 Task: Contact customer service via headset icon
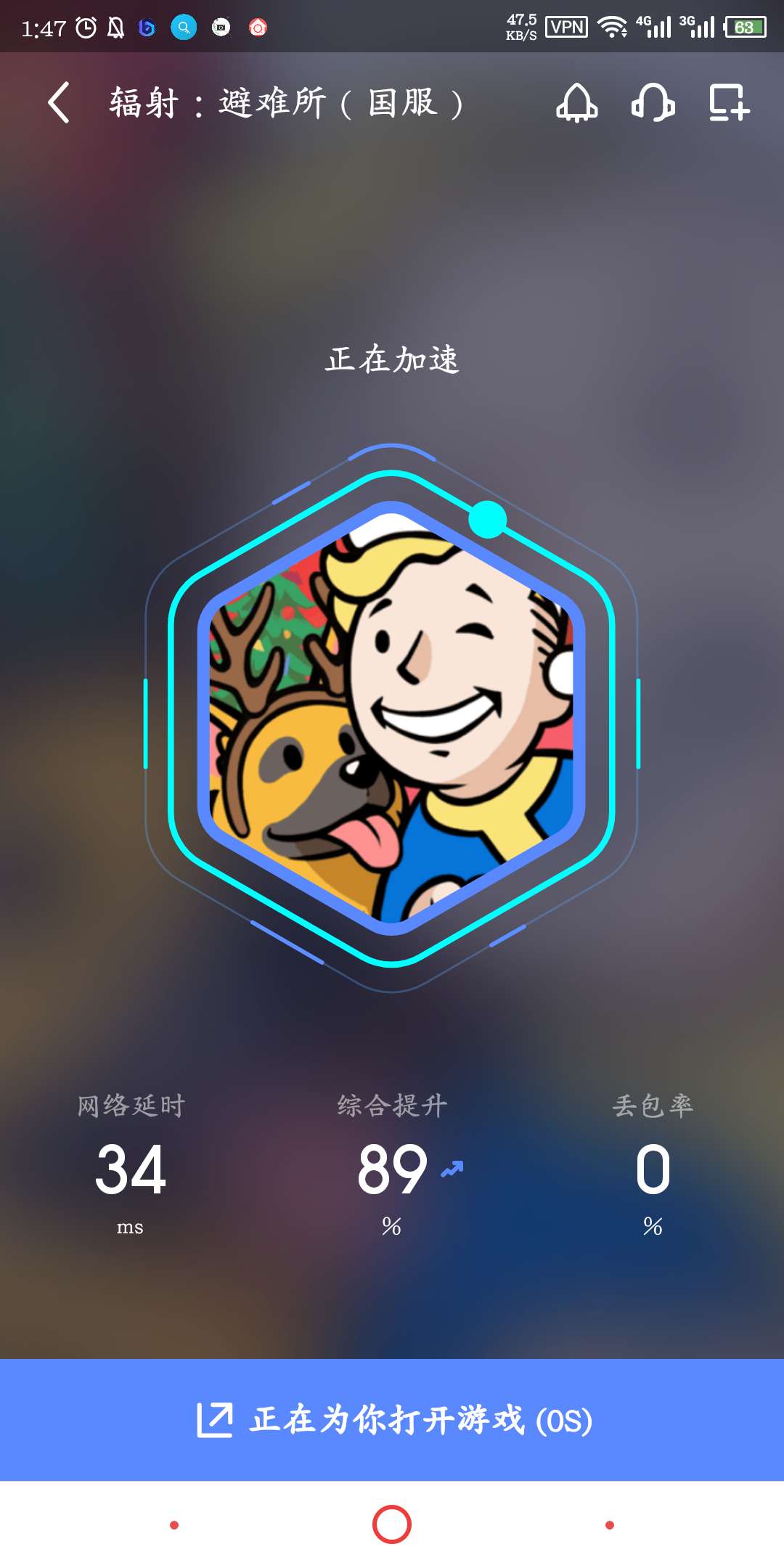653,102
